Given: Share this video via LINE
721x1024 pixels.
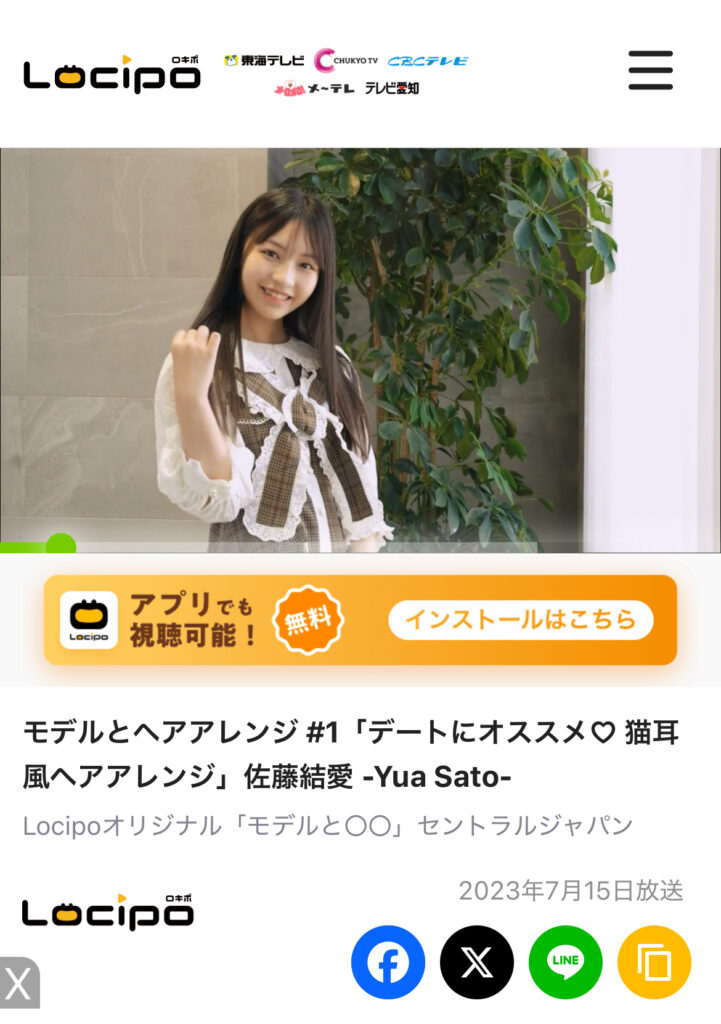Looking at the screenshot, I should 566,963.
